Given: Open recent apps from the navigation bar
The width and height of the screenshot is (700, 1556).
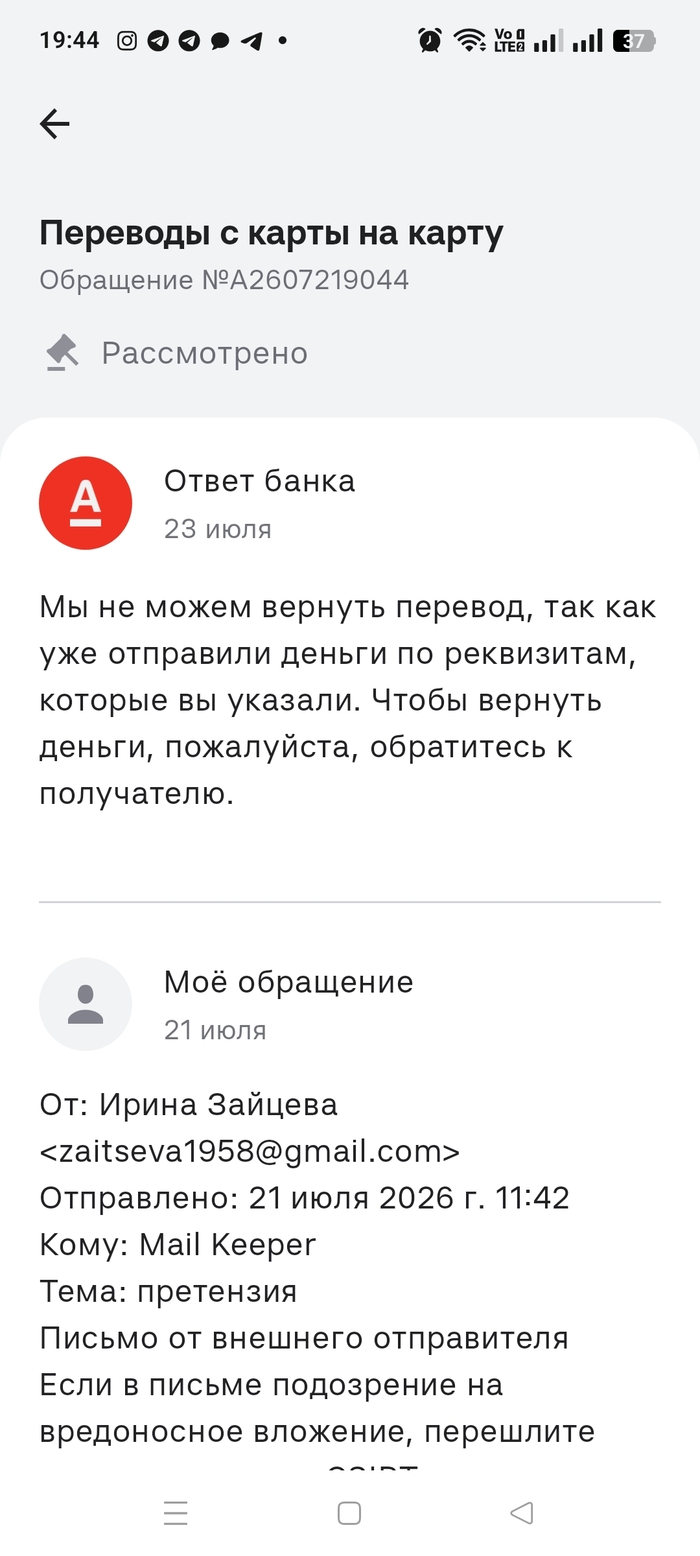Looking at the screenshot, I should pos(176,1513).
